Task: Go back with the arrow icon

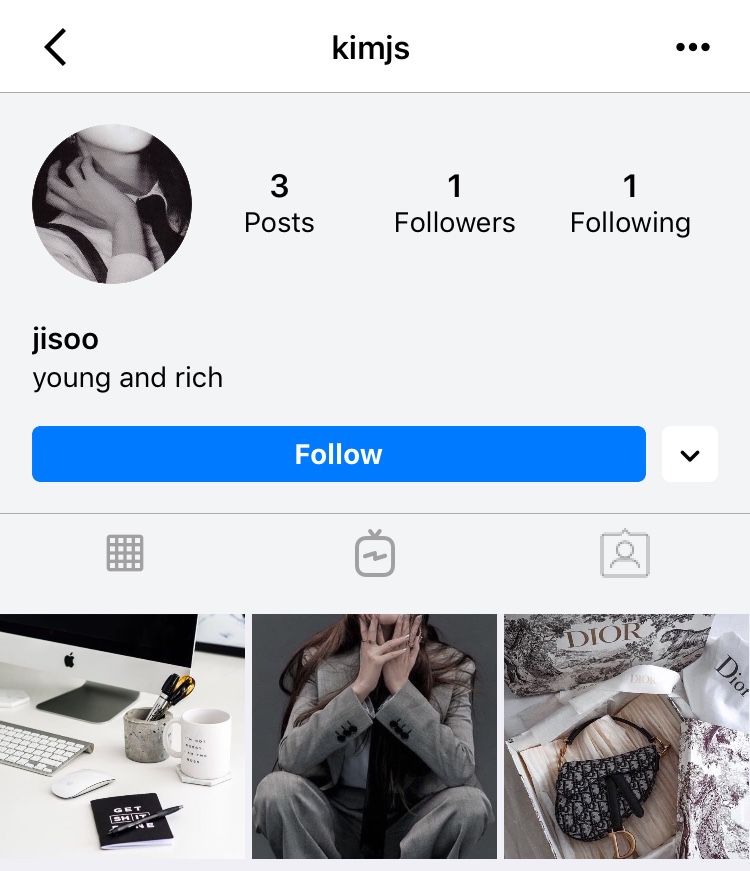Action: click(x=56, y=47)
